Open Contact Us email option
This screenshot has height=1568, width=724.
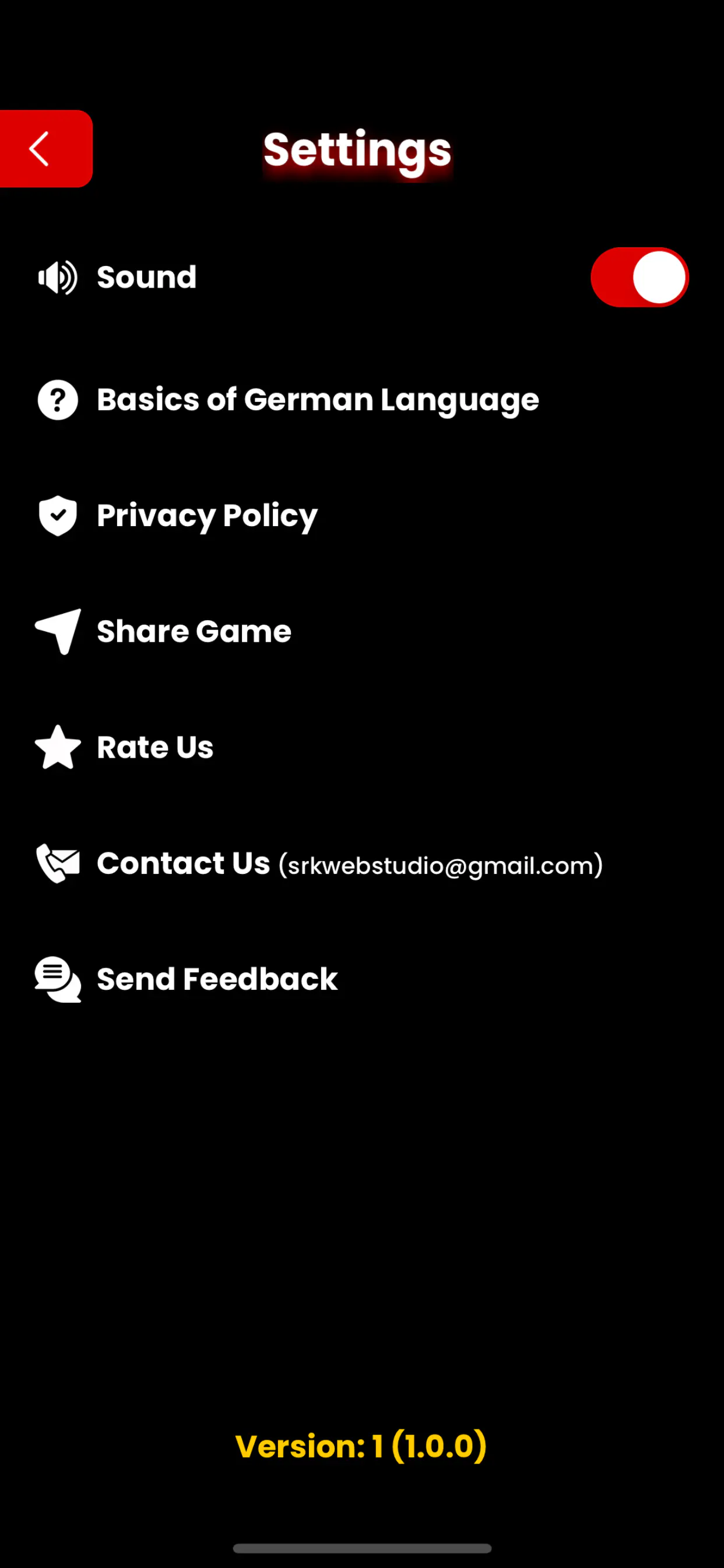349,864
